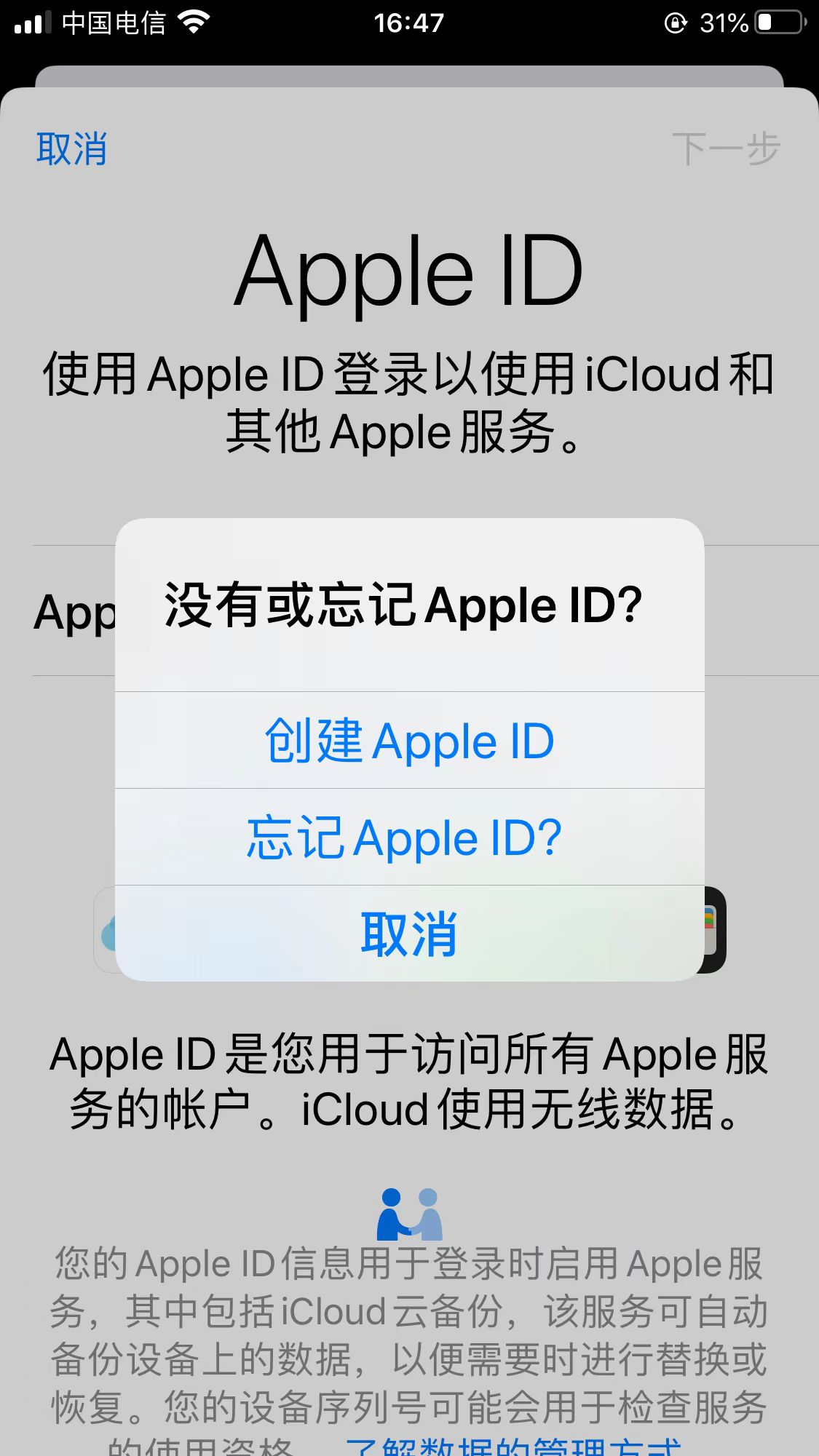Image resolution: width=819 pixels, height=1456 pixels.
Task: Dismiss the dialog by tapping 取消
Action: [x=409, y=936]
